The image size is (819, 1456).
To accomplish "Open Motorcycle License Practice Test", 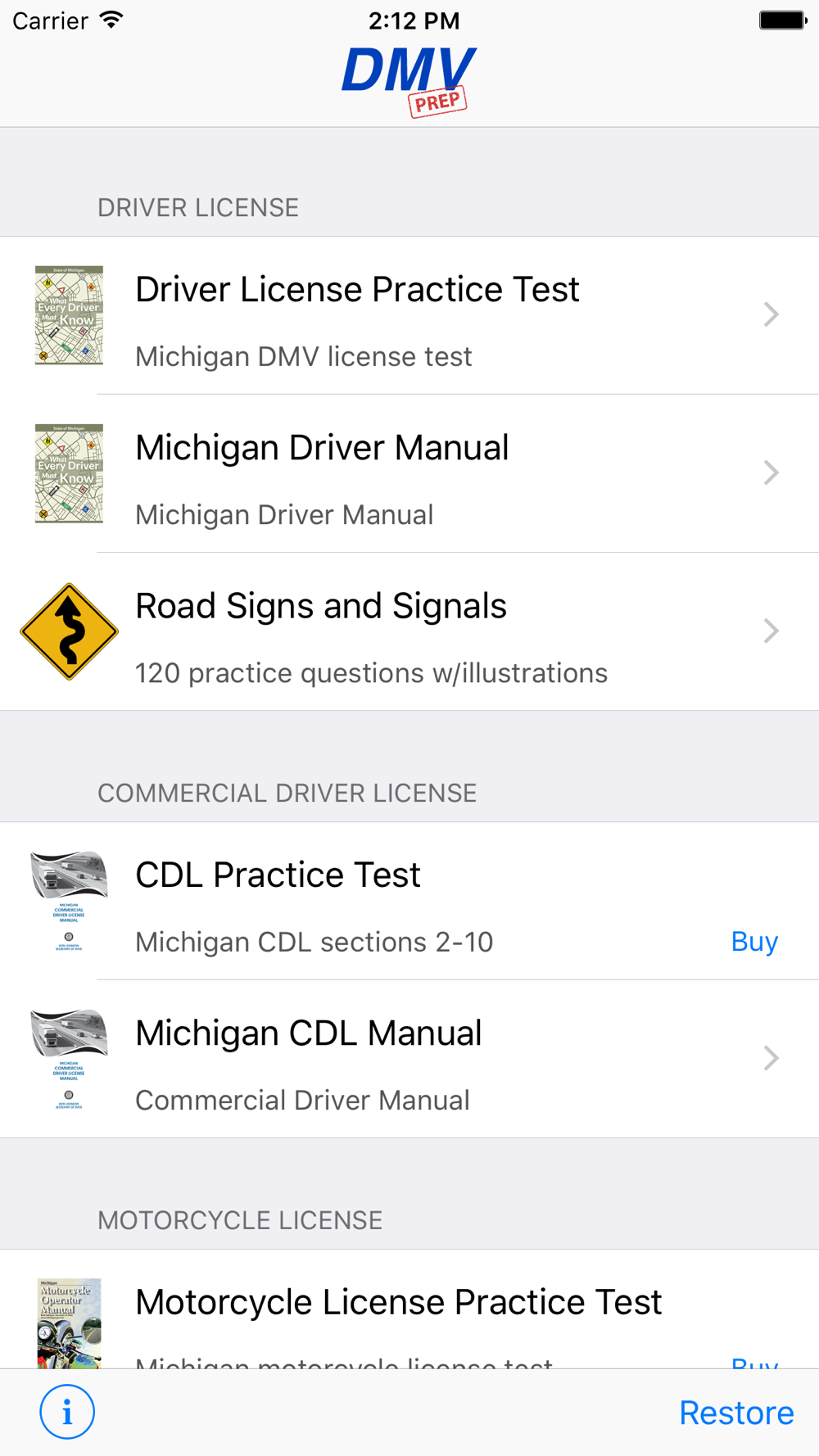I will point(409,1309).
